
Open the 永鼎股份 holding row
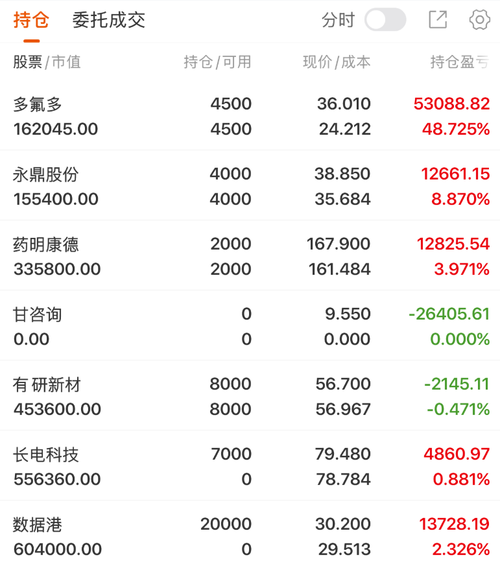[x=250, y=186]
